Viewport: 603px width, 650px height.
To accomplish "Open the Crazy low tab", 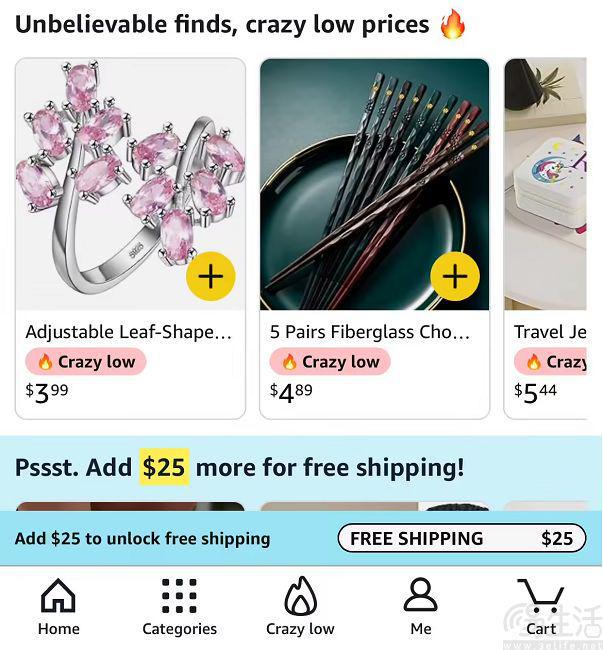I will [300, 608].
